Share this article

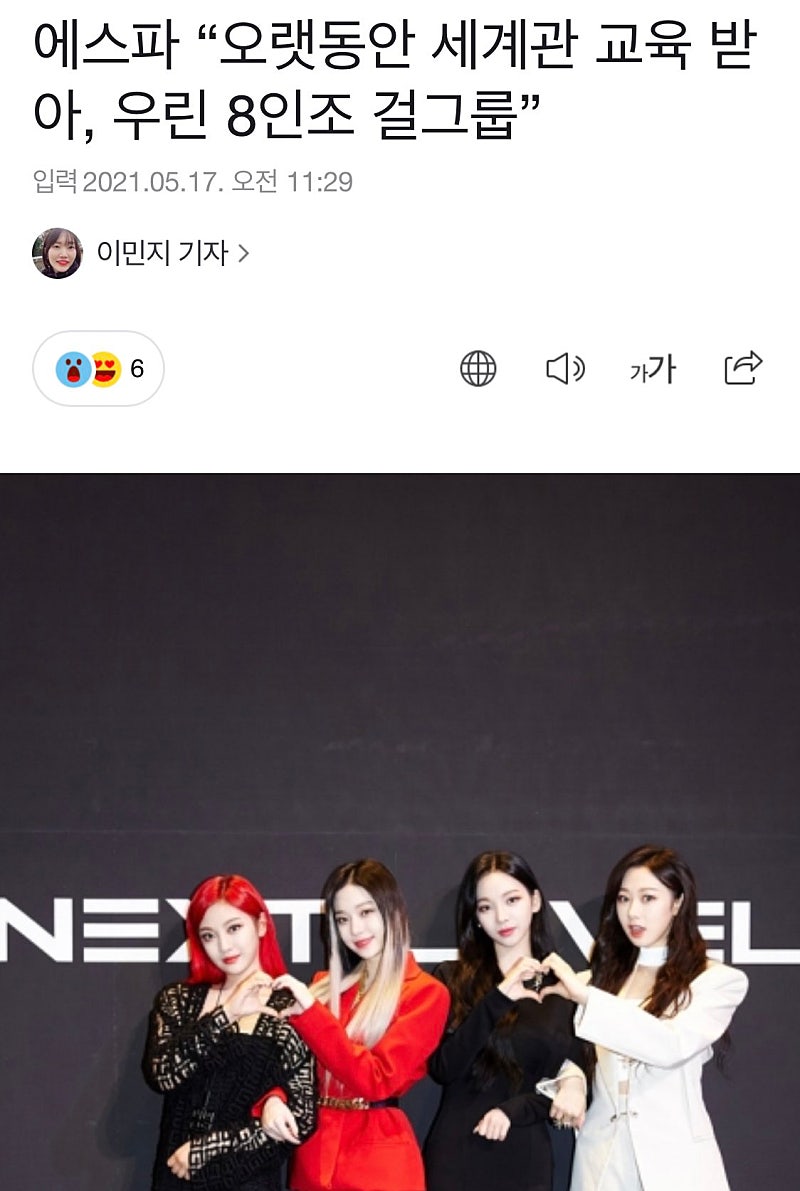[x=743, y=368]
